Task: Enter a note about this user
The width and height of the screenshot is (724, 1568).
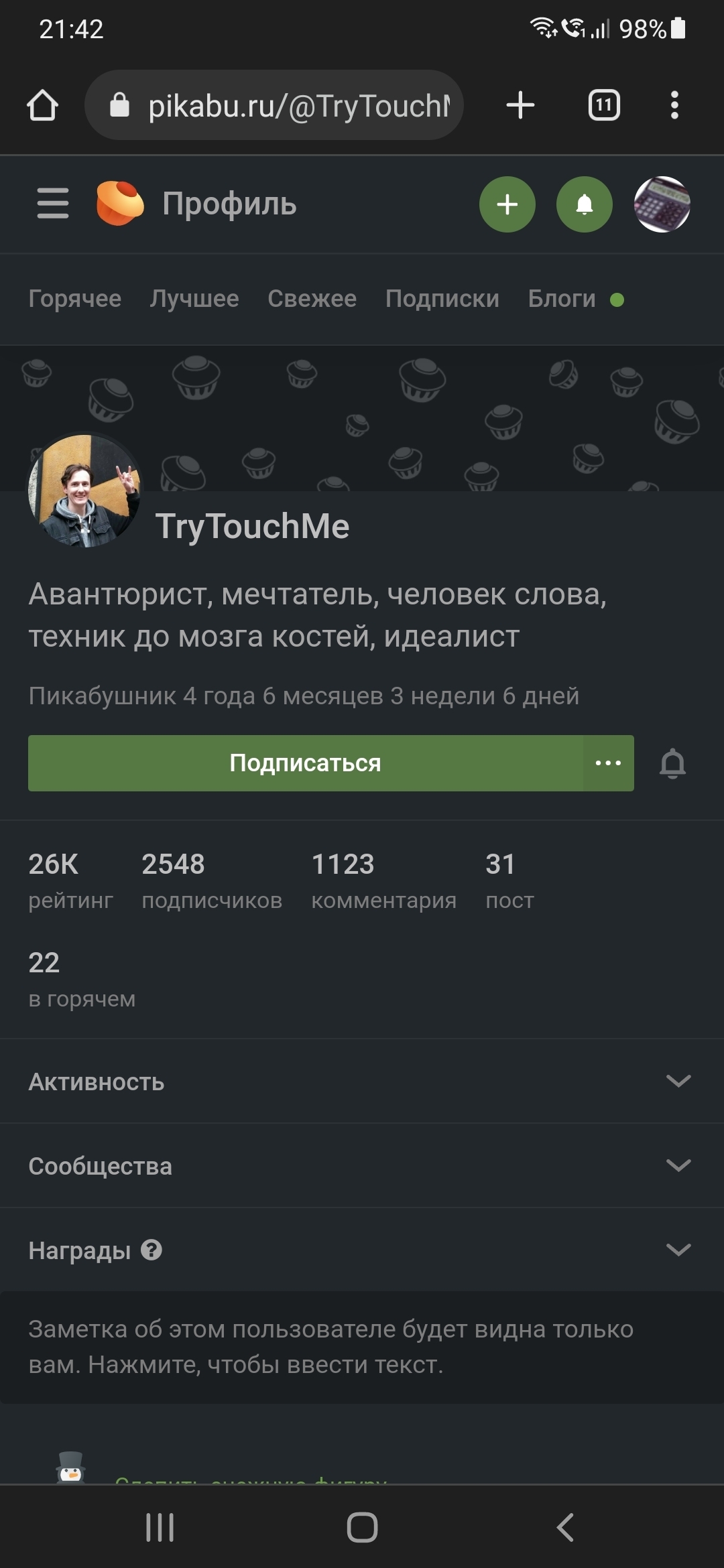Action: (x=362, y=1347)
